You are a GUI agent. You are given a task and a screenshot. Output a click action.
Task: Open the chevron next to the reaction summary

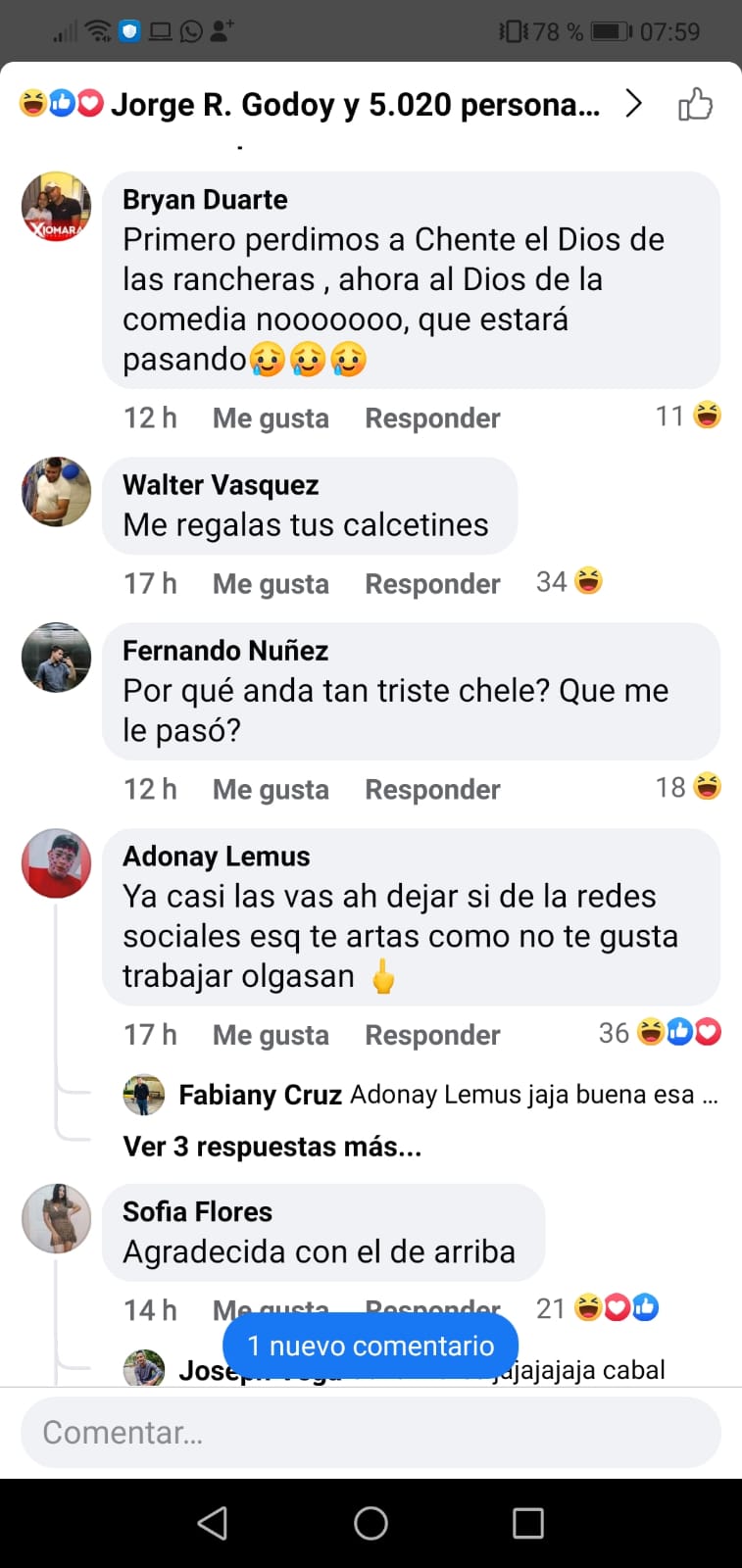[634, 103]
